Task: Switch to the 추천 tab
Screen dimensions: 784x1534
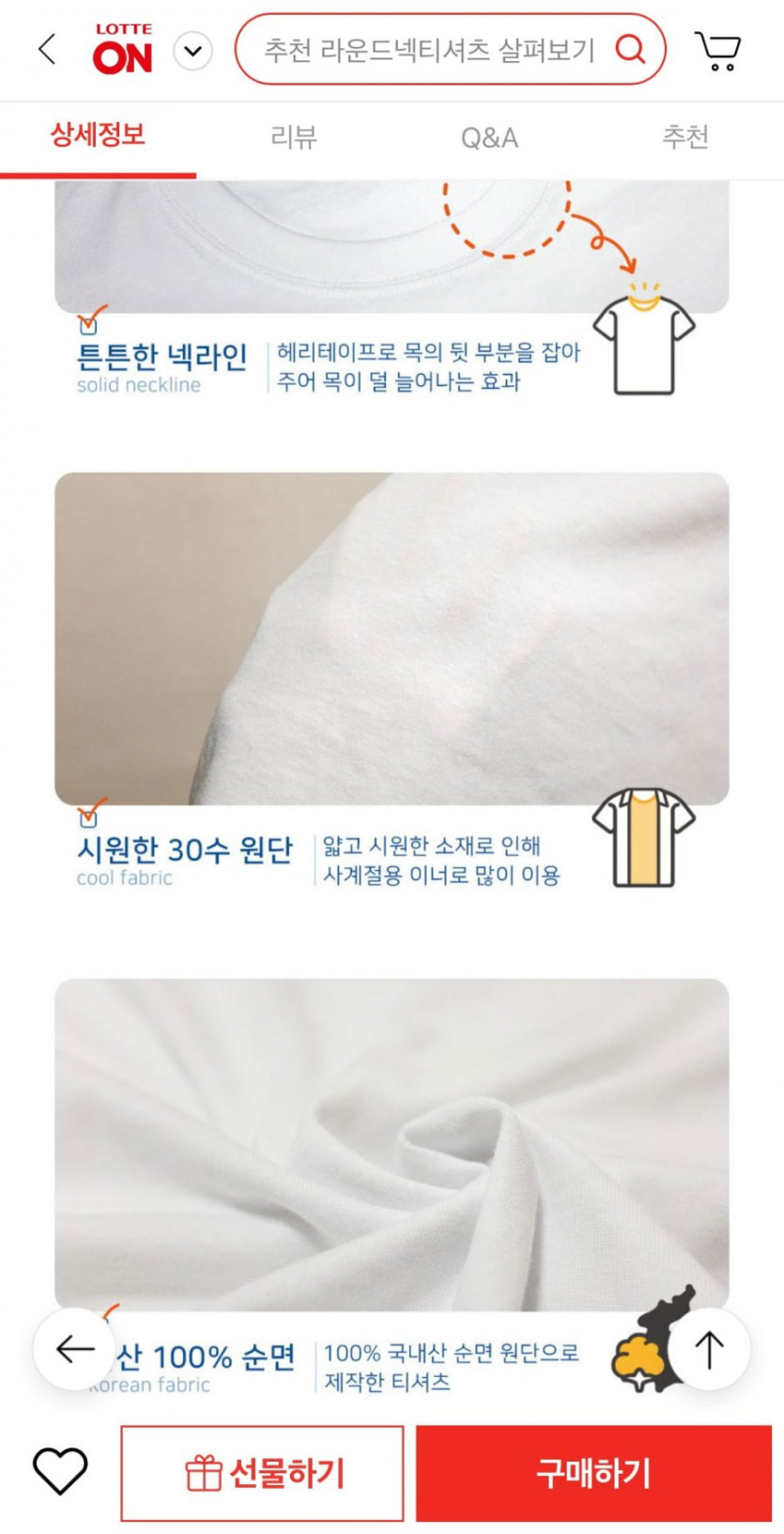Action: coord(685,137)
